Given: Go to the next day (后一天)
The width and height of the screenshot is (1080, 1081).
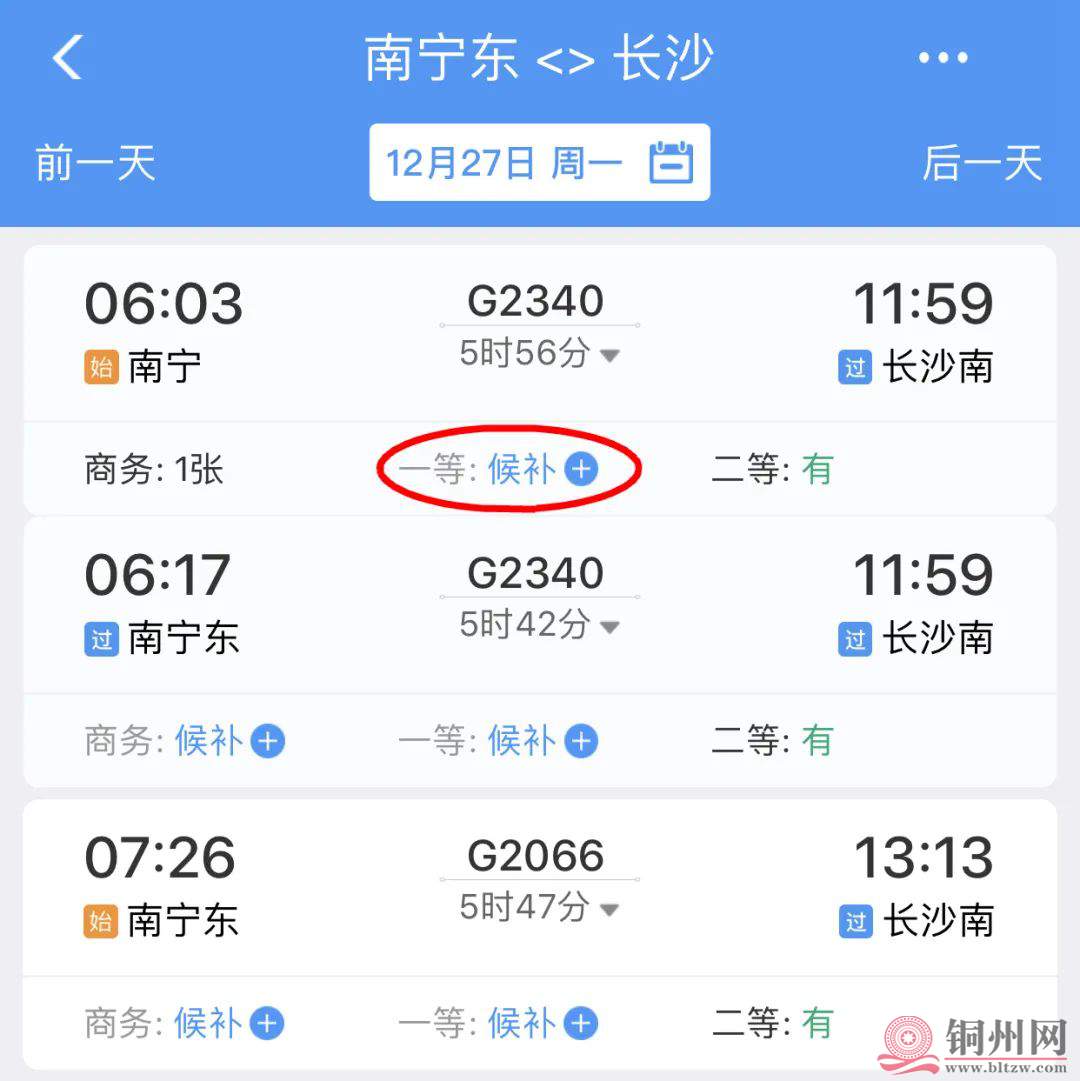Looking at the screenshot, I should [x=981, y=163].
